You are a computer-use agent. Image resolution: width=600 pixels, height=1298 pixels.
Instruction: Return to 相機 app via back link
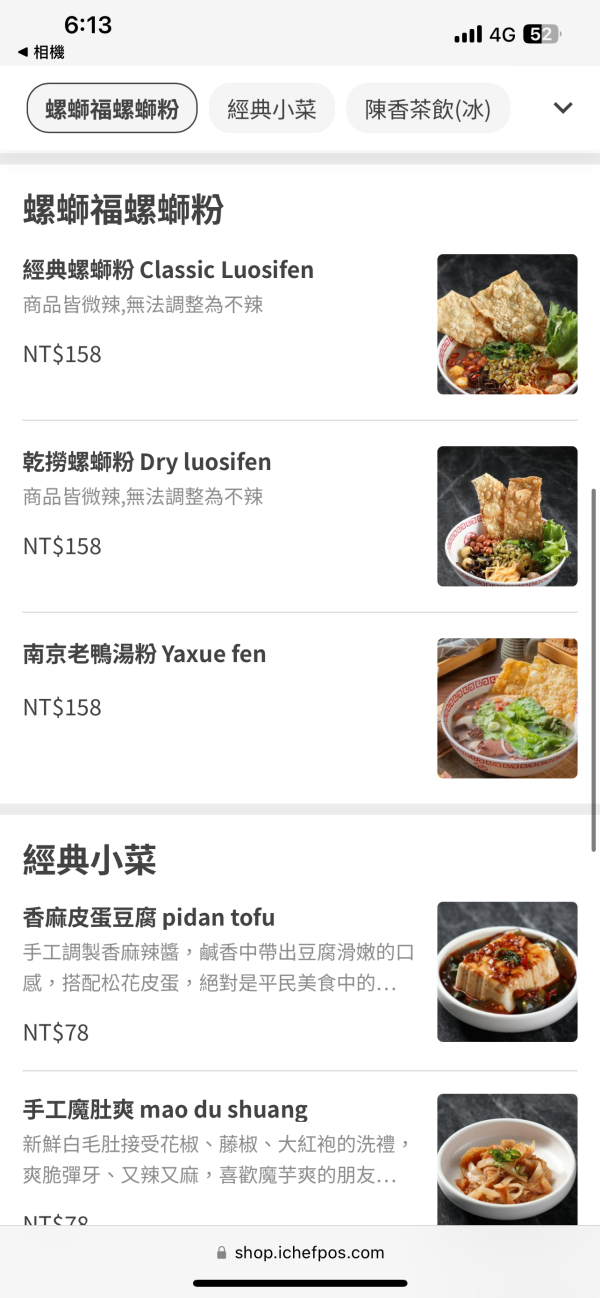click(41, 52)
